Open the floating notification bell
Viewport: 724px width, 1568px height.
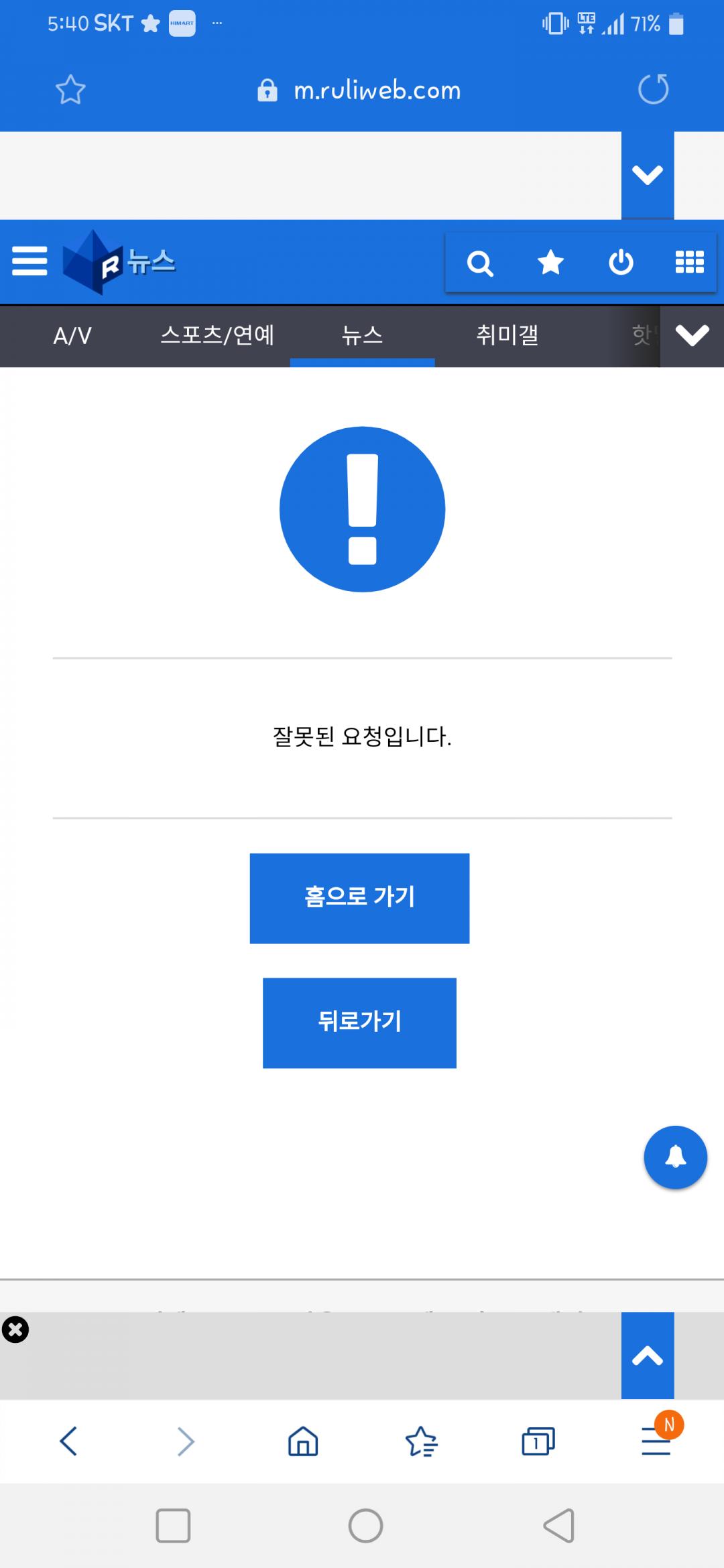point(675,1157)
